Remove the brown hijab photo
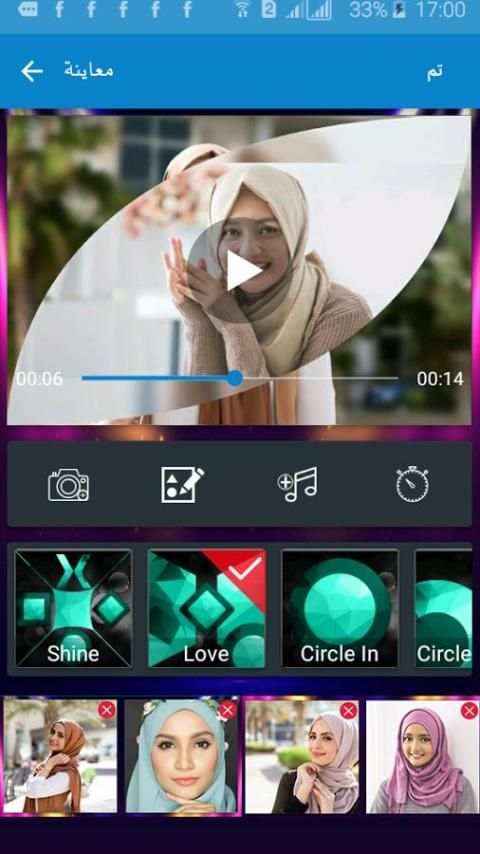Viewport: 480px width, 854px height. click(106, 710)
